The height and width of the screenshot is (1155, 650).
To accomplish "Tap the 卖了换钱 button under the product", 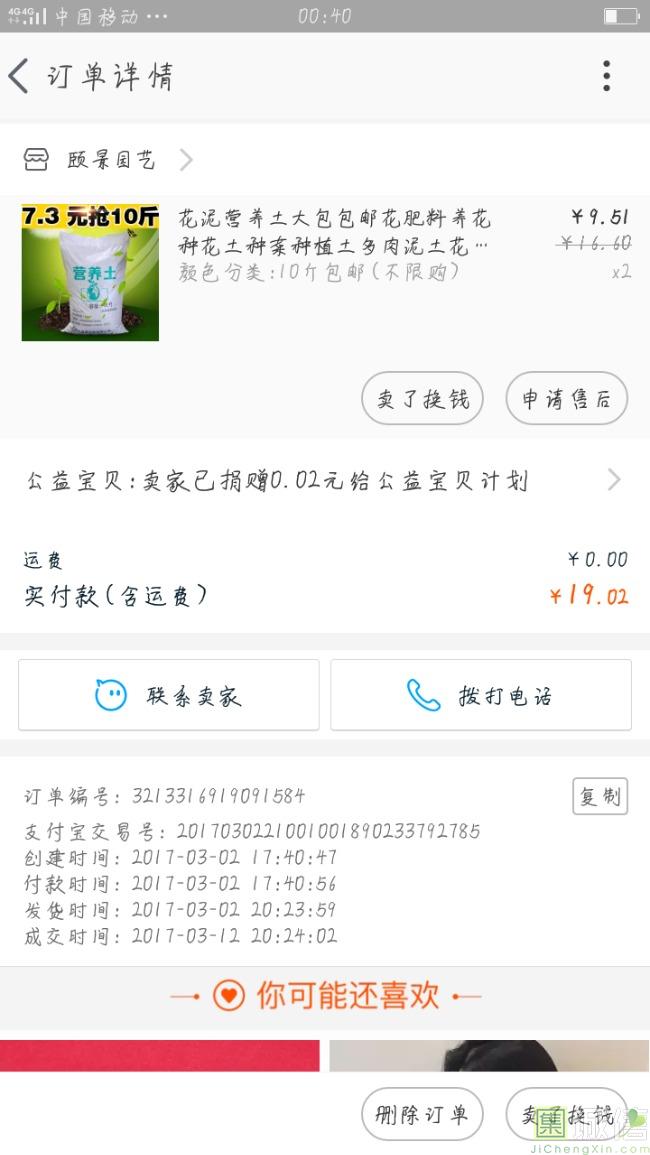I will click(x=422, y=399).
